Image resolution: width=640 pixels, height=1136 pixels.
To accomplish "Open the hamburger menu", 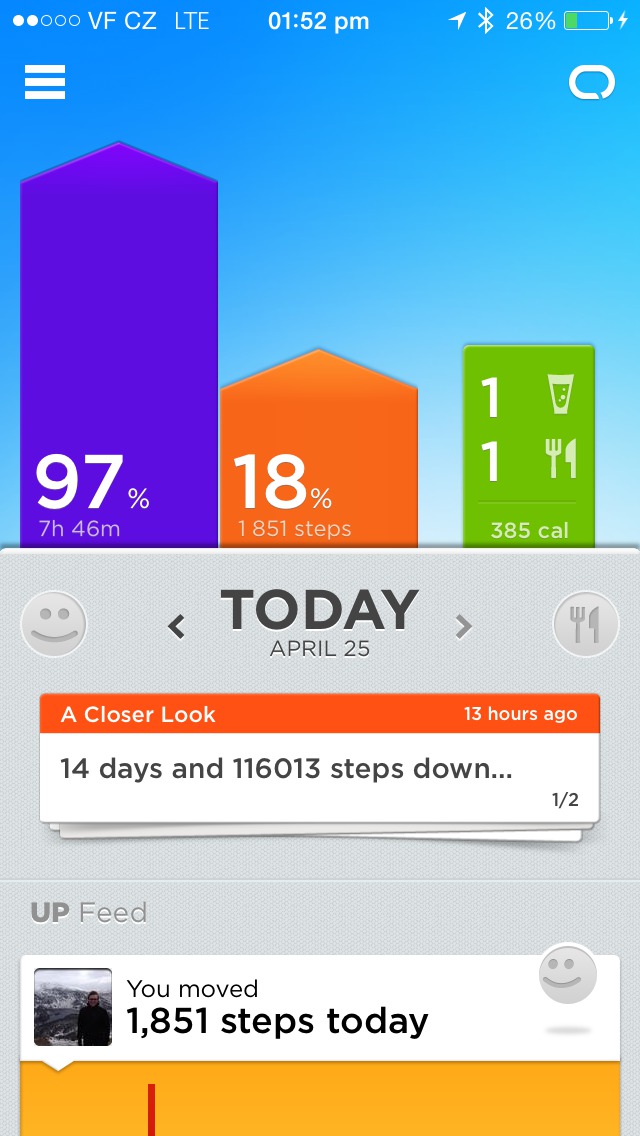I will pyautogui.click(x=45, y=82).
